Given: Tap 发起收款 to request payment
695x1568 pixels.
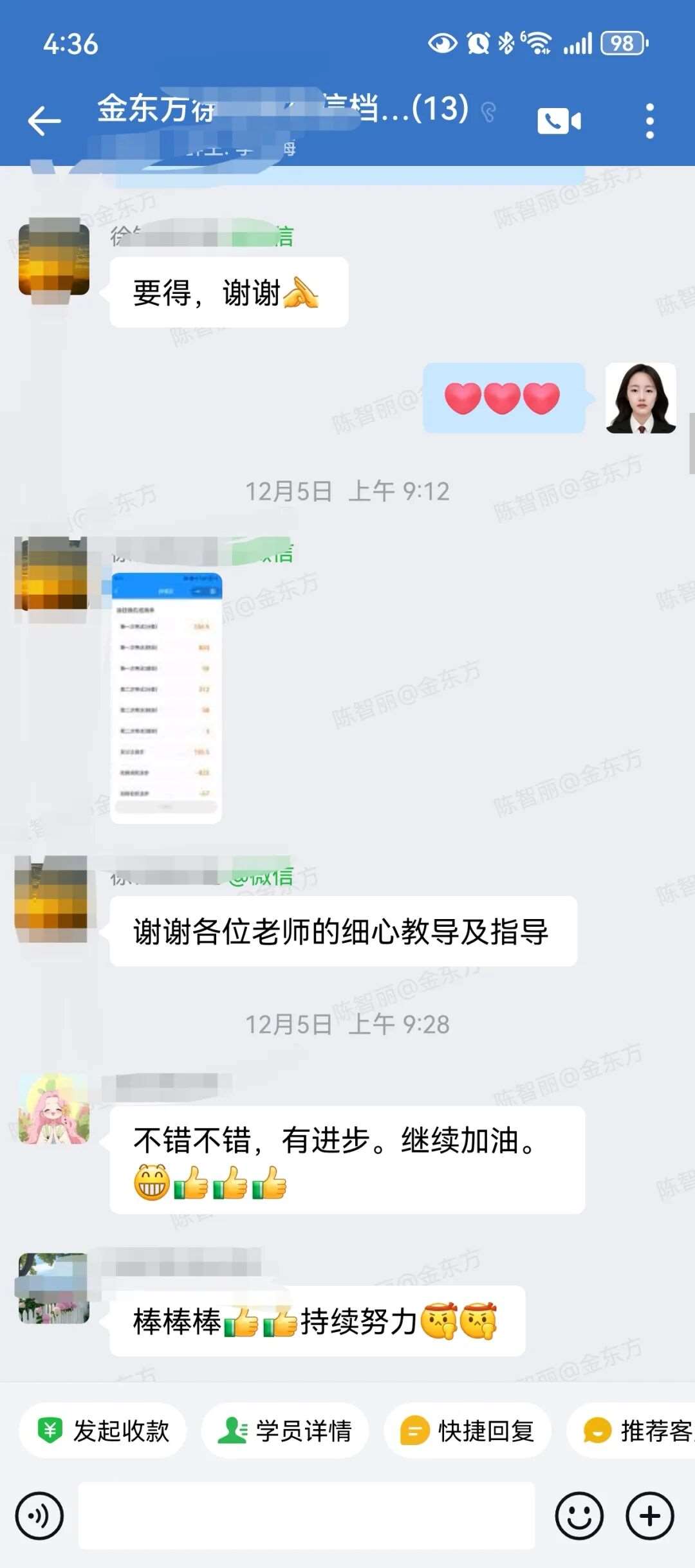Looking at the screenshot, I should pos(104,1431).
